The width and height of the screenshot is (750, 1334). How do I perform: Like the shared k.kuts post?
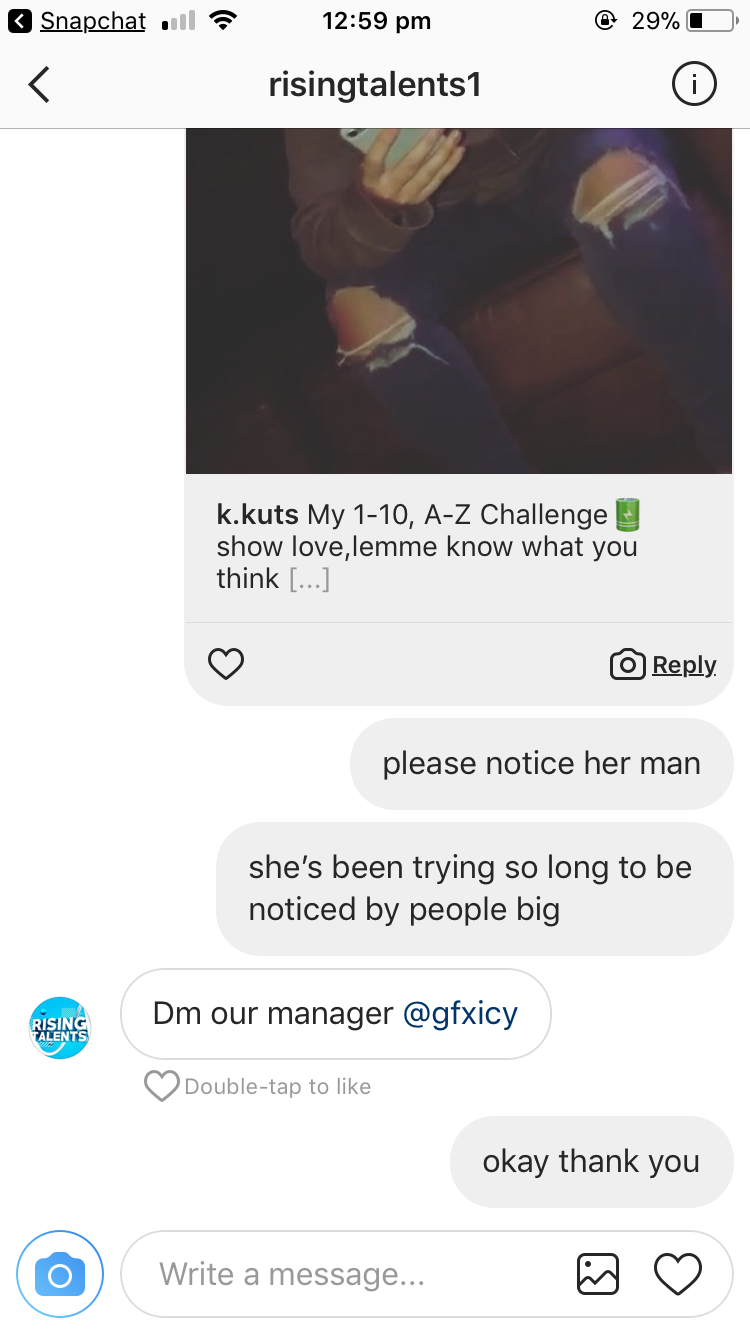pos(226,664)
